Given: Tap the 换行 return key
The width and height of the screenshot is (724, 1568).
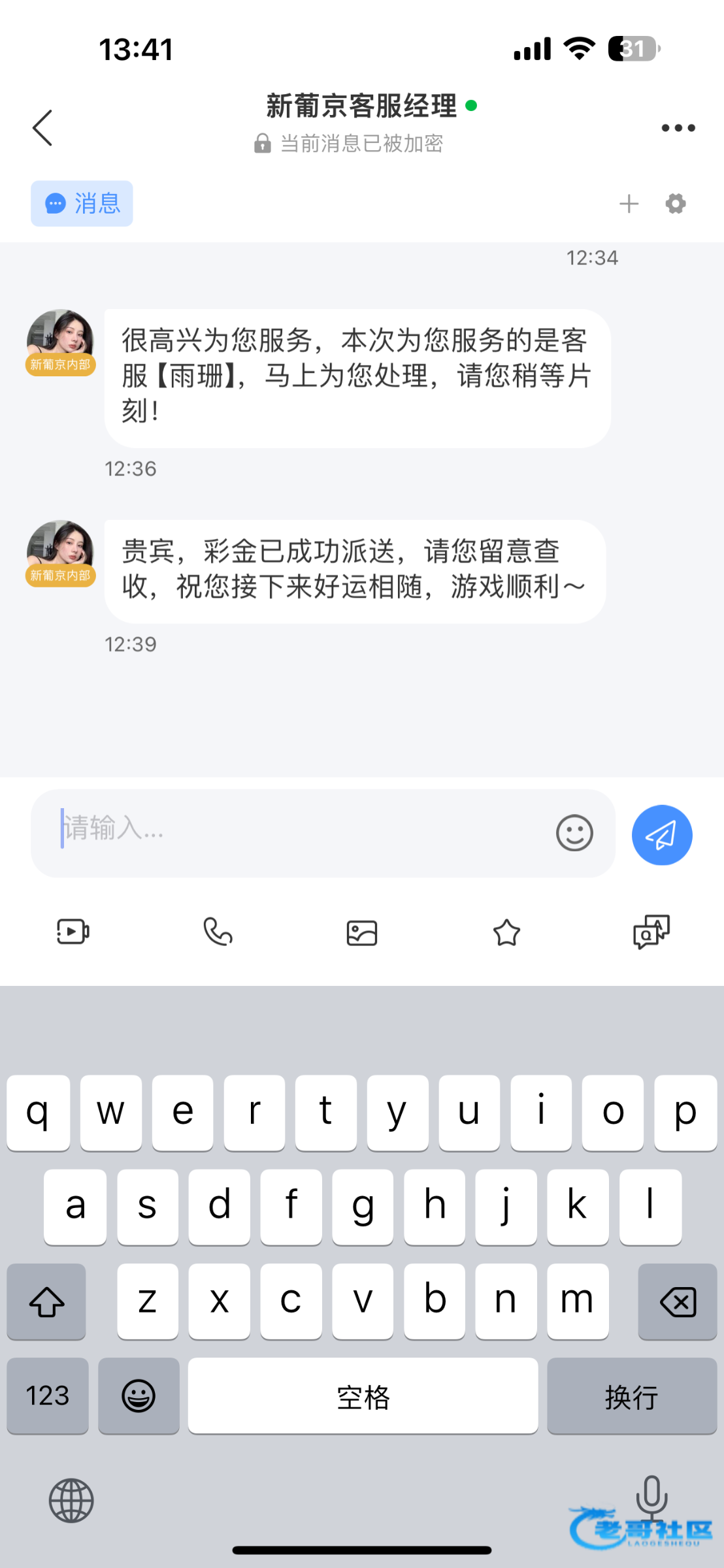Looking at the screenshot, I should coord(631,1396).
